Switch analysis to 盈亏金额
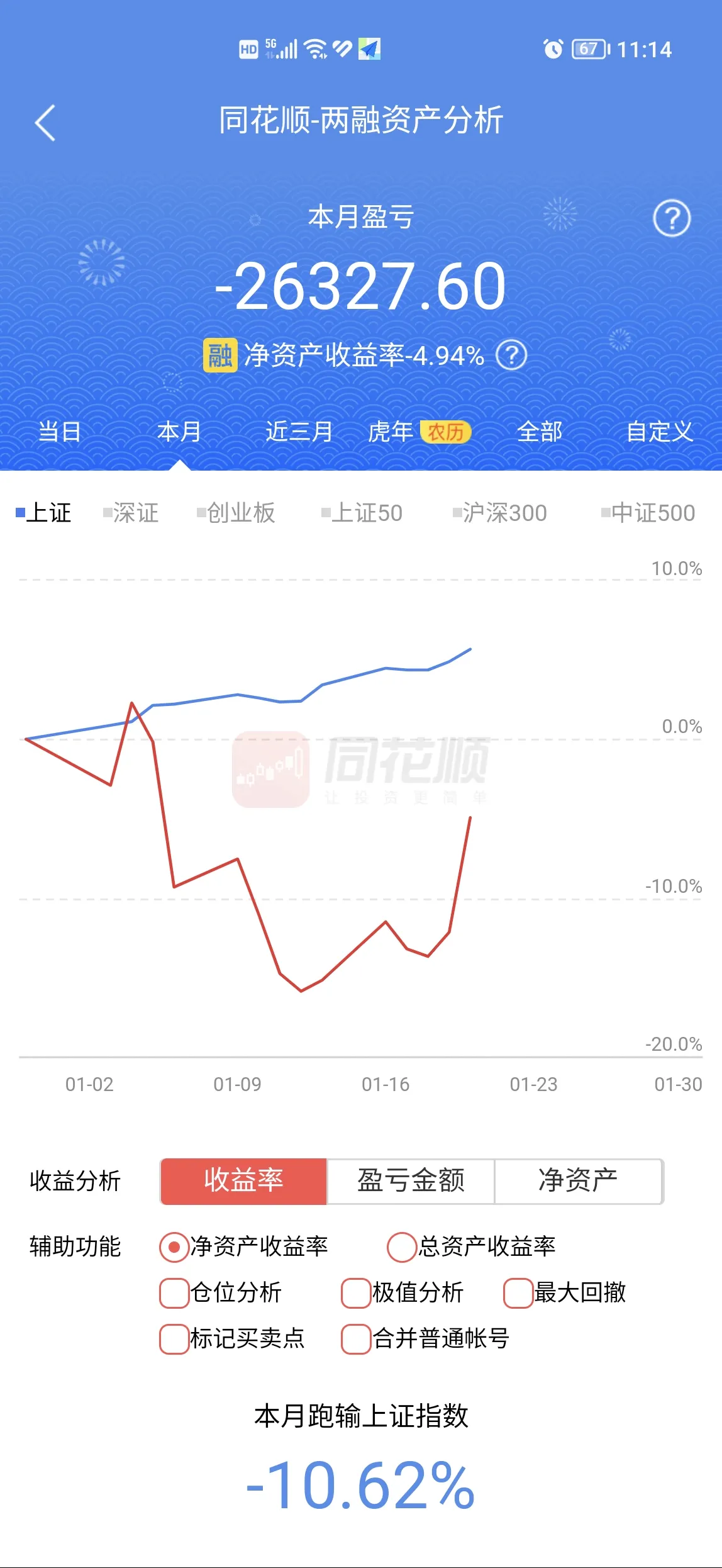 (x=411, y=1181)
